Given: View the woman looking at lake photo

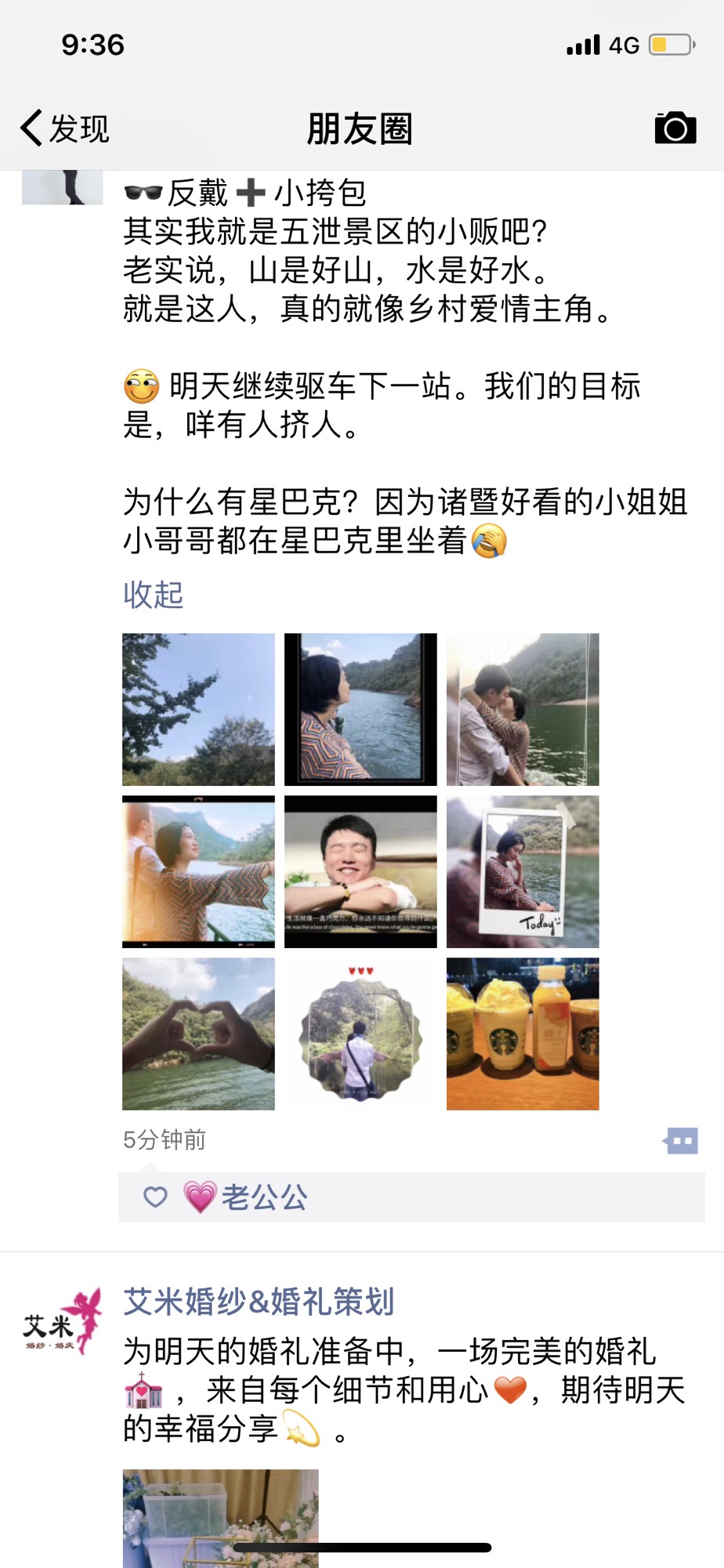Looking at the screenshot, I should click(360, 709).
